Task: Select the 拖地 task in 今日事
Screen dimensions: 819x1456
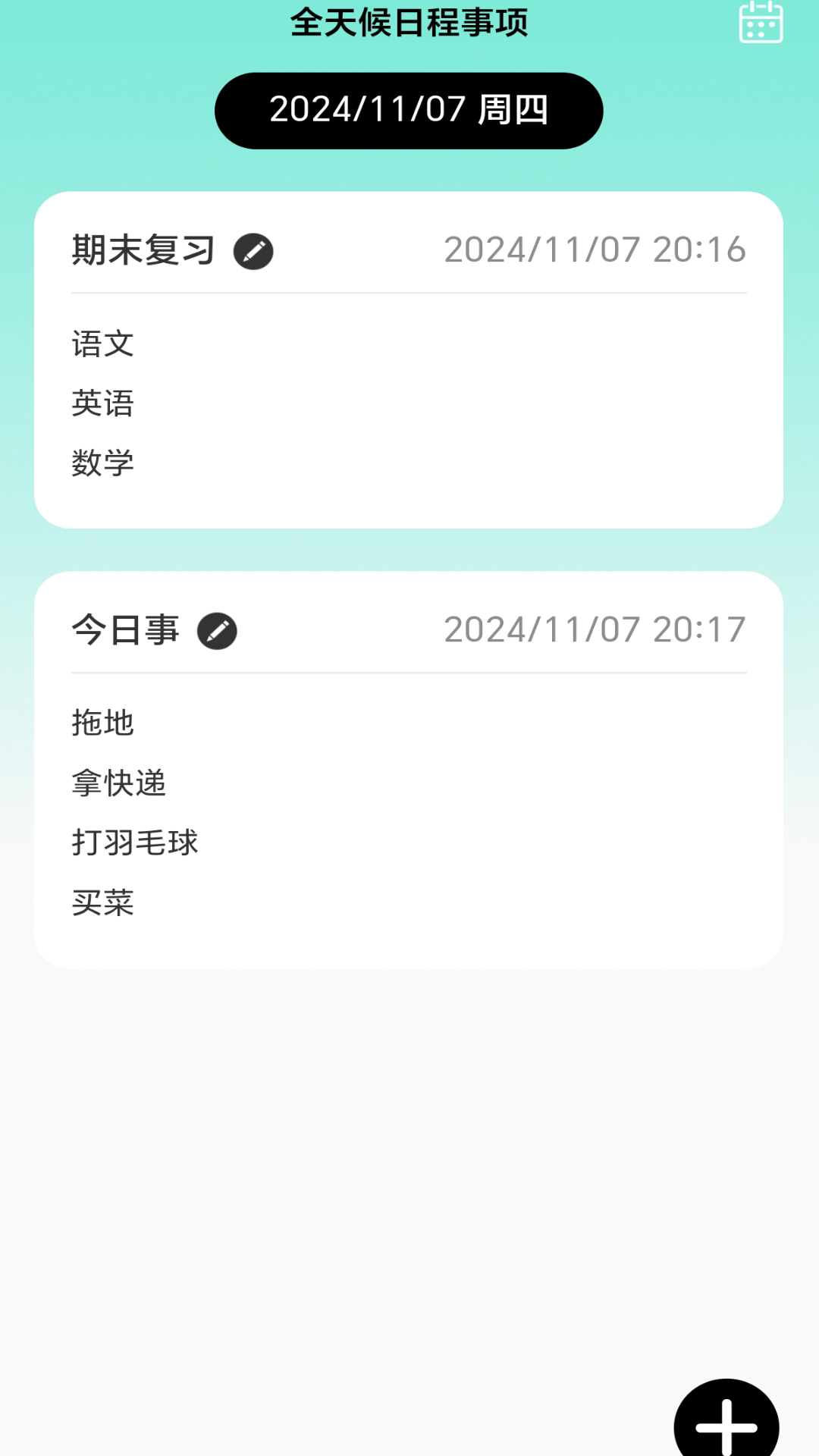Action: (101, 723)
